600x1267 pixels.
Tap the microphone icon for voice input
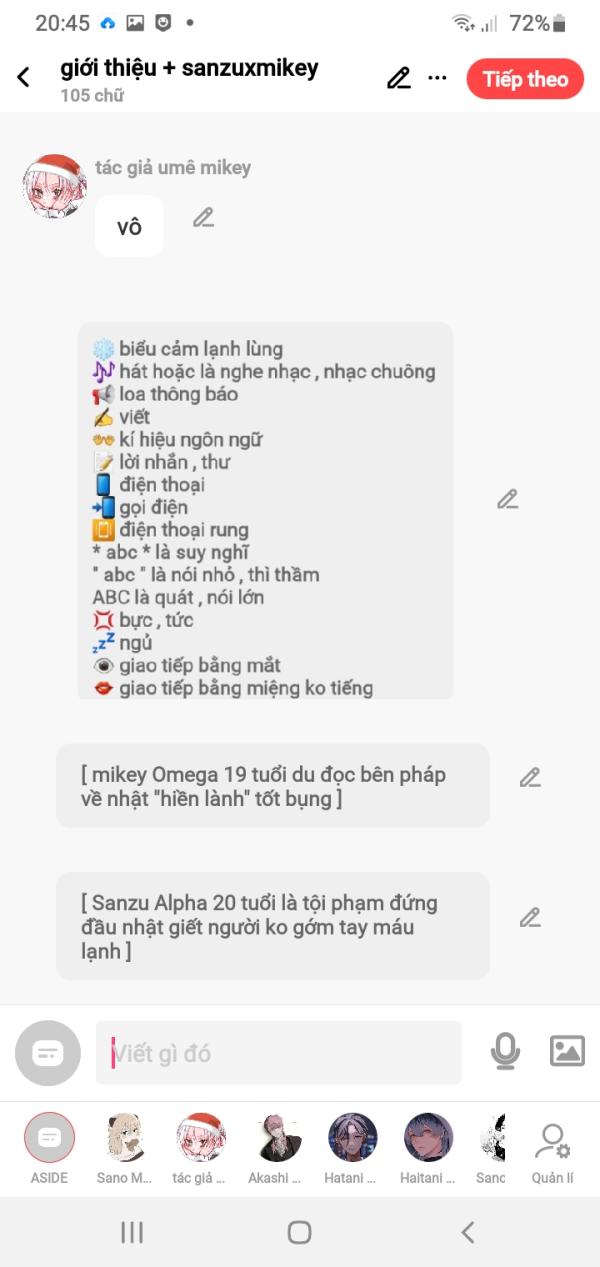point(505,1051)
